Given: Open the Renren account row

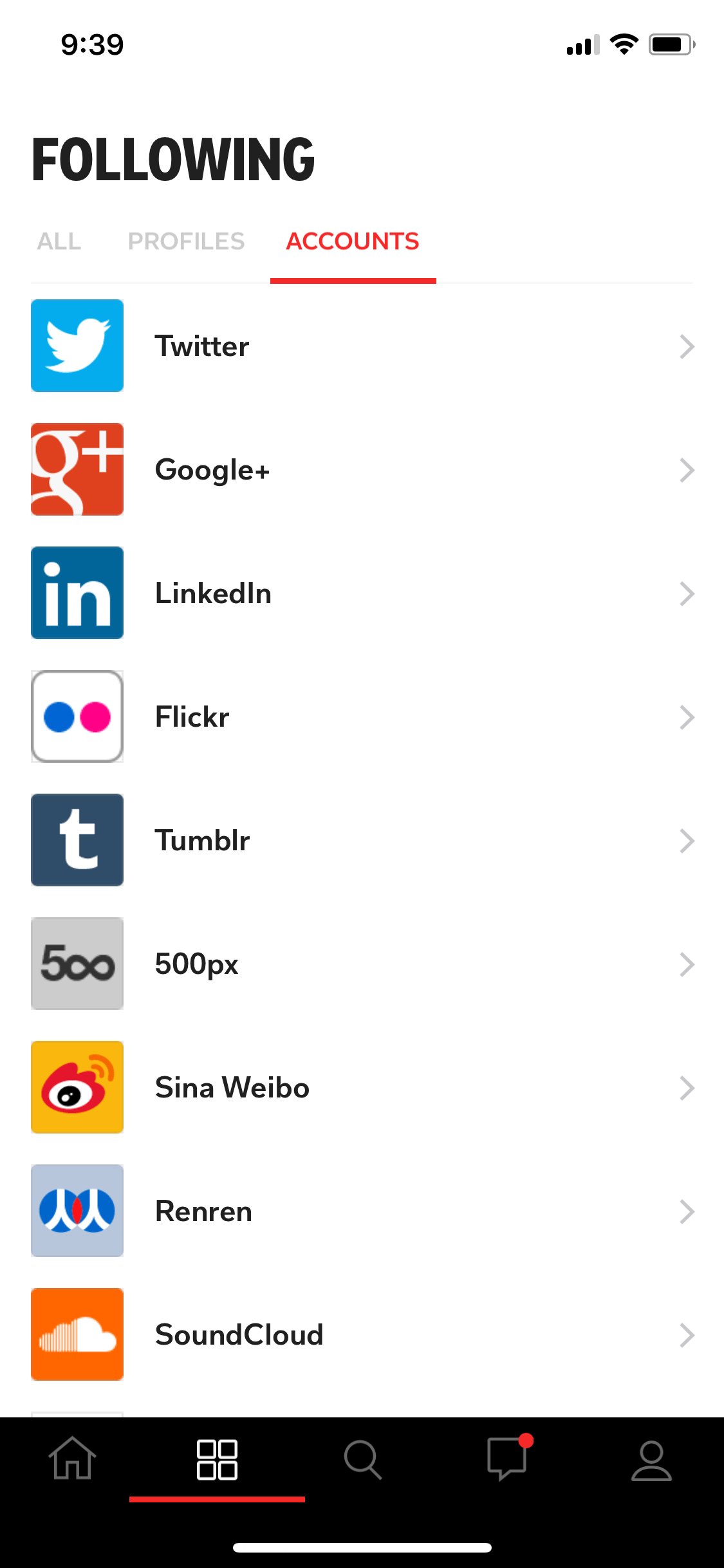Looking at the screenshot, I should click(362, 1211).
